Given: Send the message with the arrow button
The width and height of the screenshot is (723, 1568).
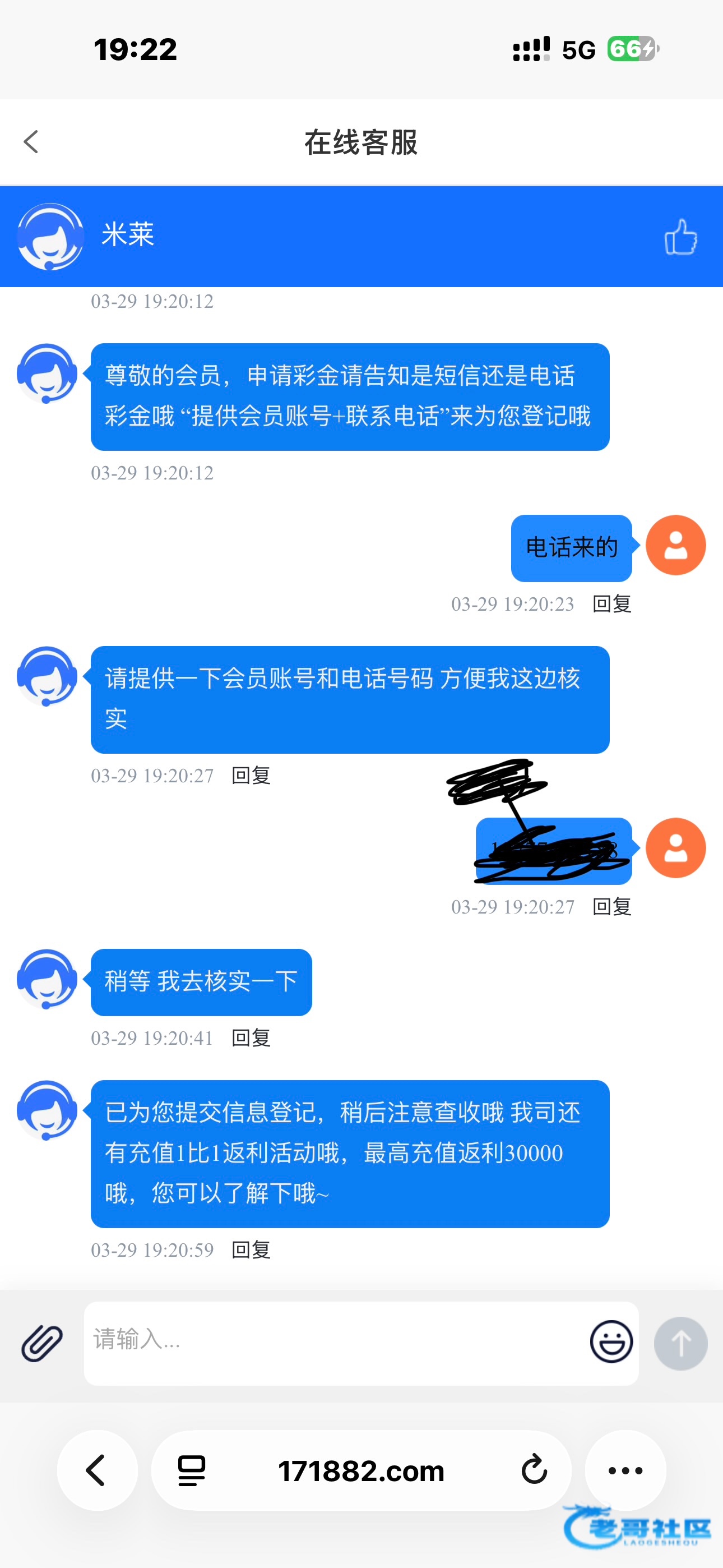Looking at the screenshot, I should pyautogui.click(x=680, y=1343).
